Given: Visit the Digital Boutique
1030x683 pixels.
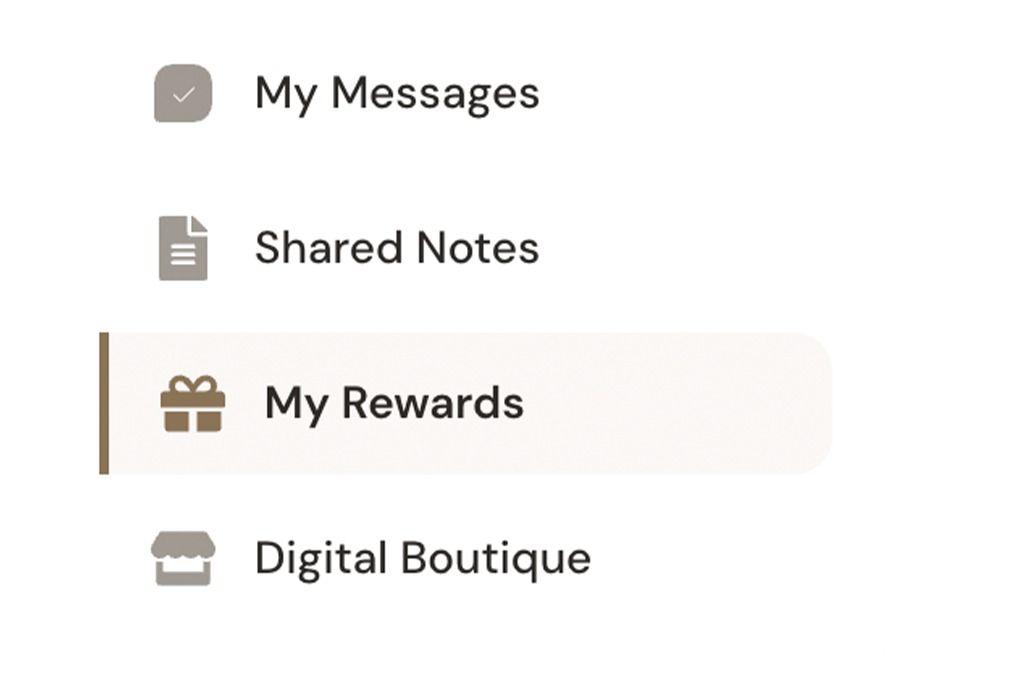Looking at the screenshot, I should pyautogui.click(x=421, y=558).
